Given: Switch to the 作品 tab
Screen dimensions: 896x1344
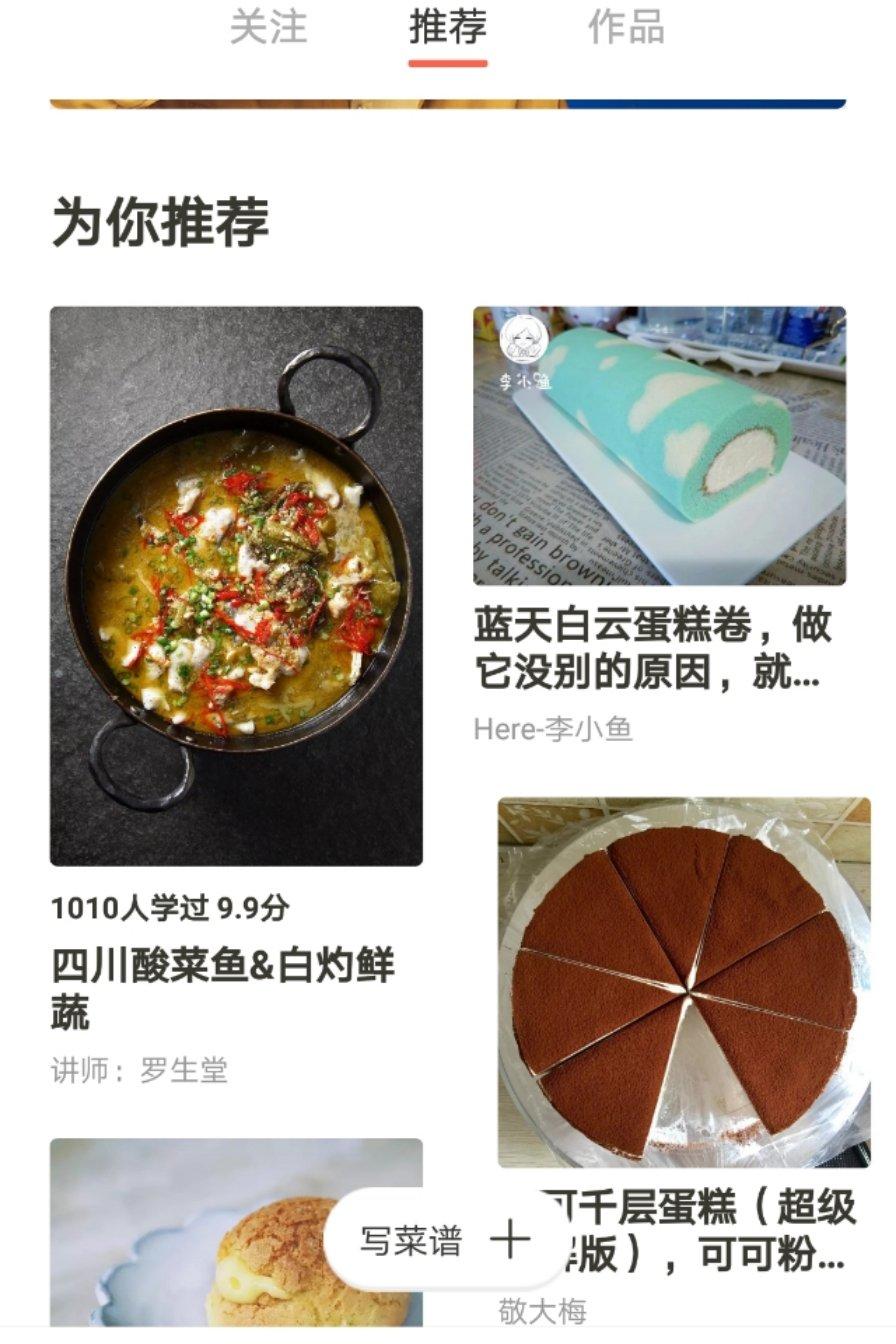Looking at the screenshot, I should pos(626,28).
